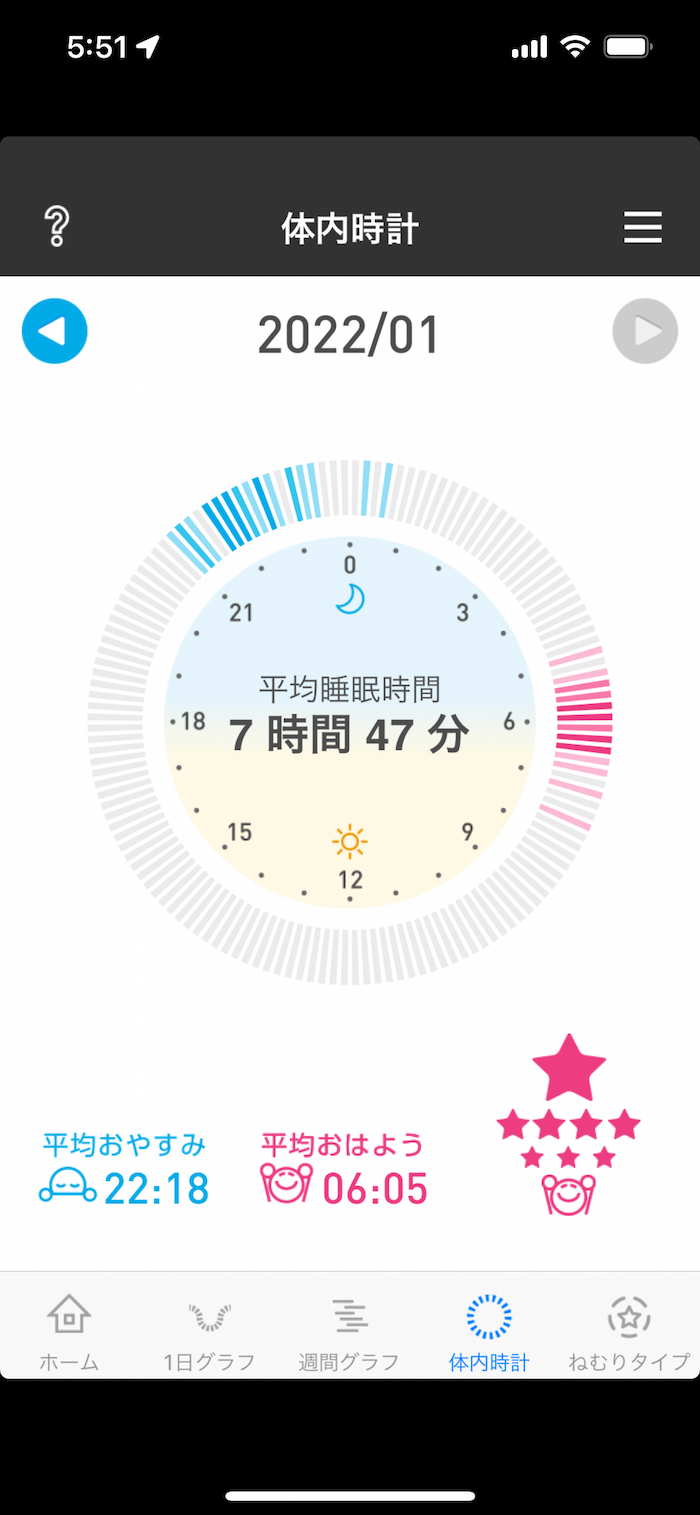Open the help question mark icon

point(57,228)
